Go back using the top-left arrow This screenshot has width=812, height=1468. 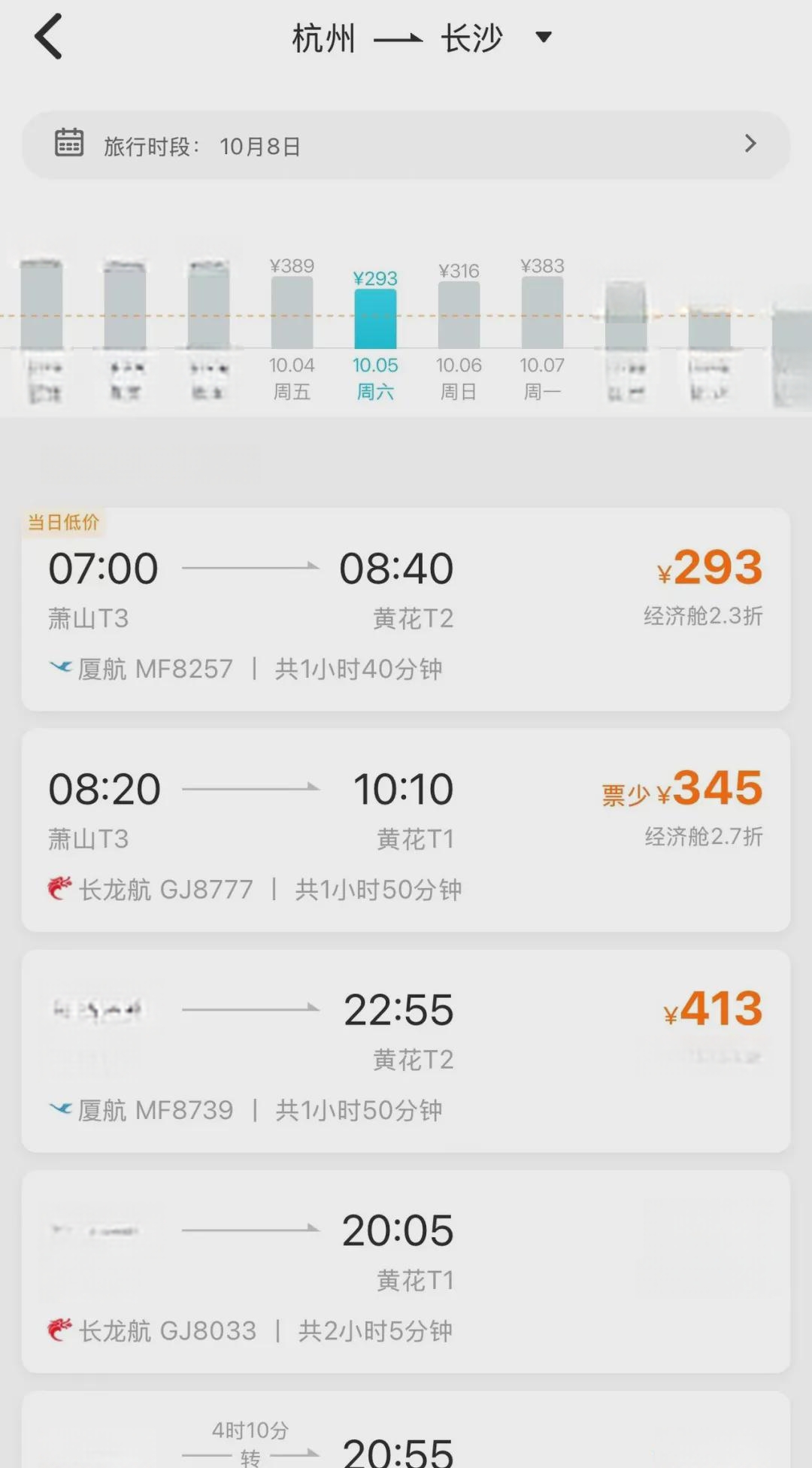[x=49, y=37]
